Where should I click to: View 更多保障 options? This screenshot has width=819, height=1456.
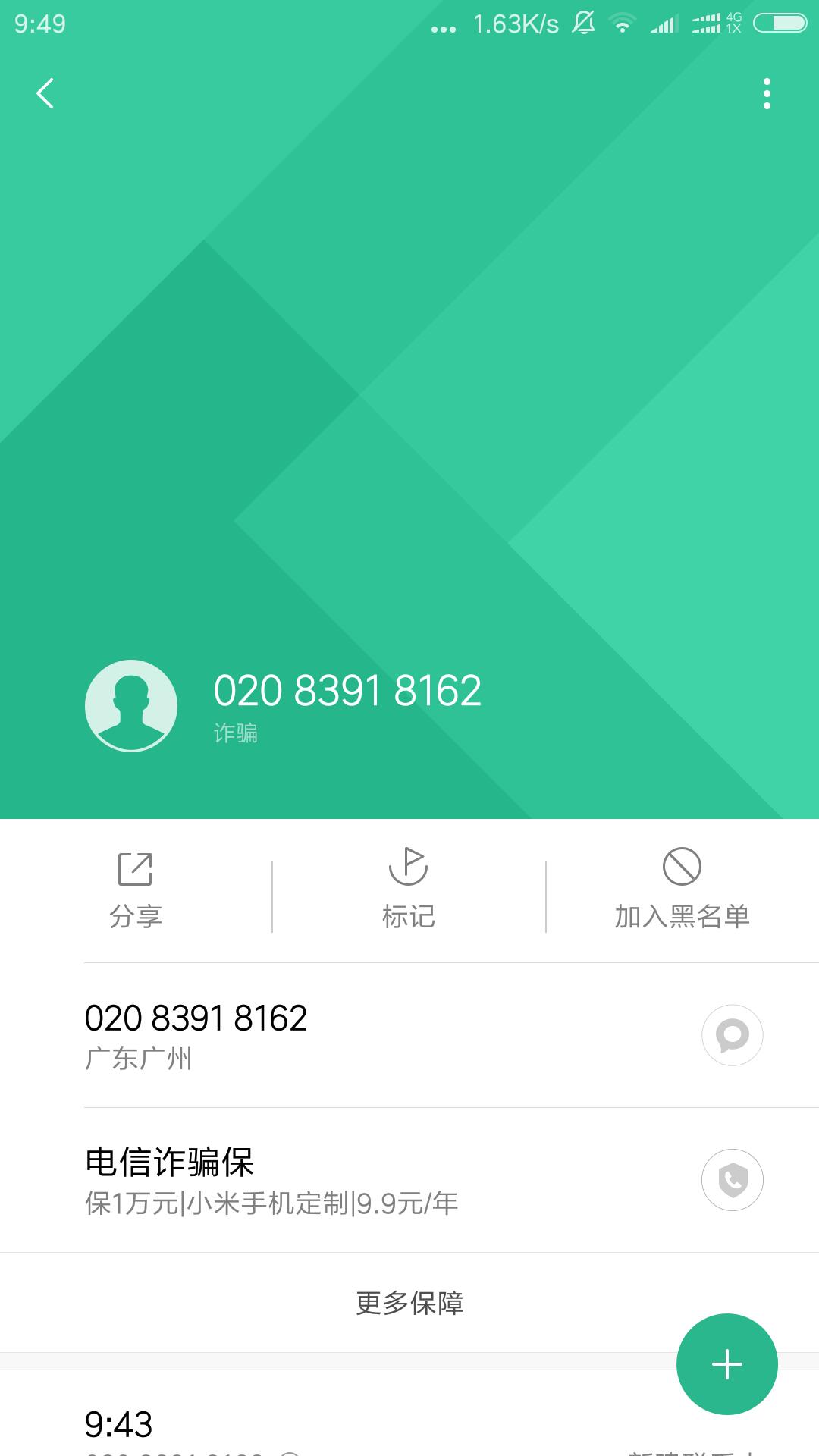[409, 1303]
